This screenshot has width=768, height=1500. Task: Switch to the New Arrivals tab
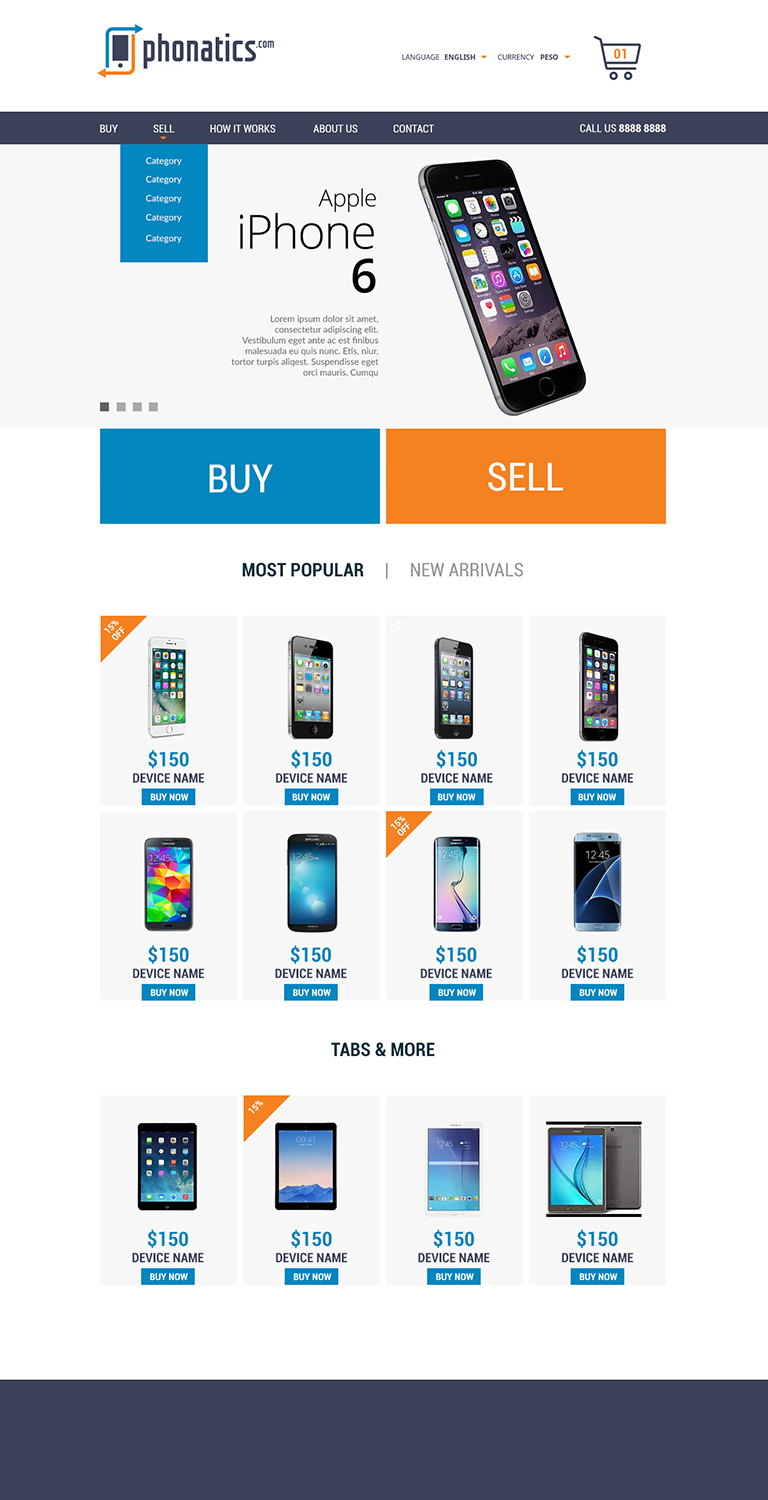[466, 570]
